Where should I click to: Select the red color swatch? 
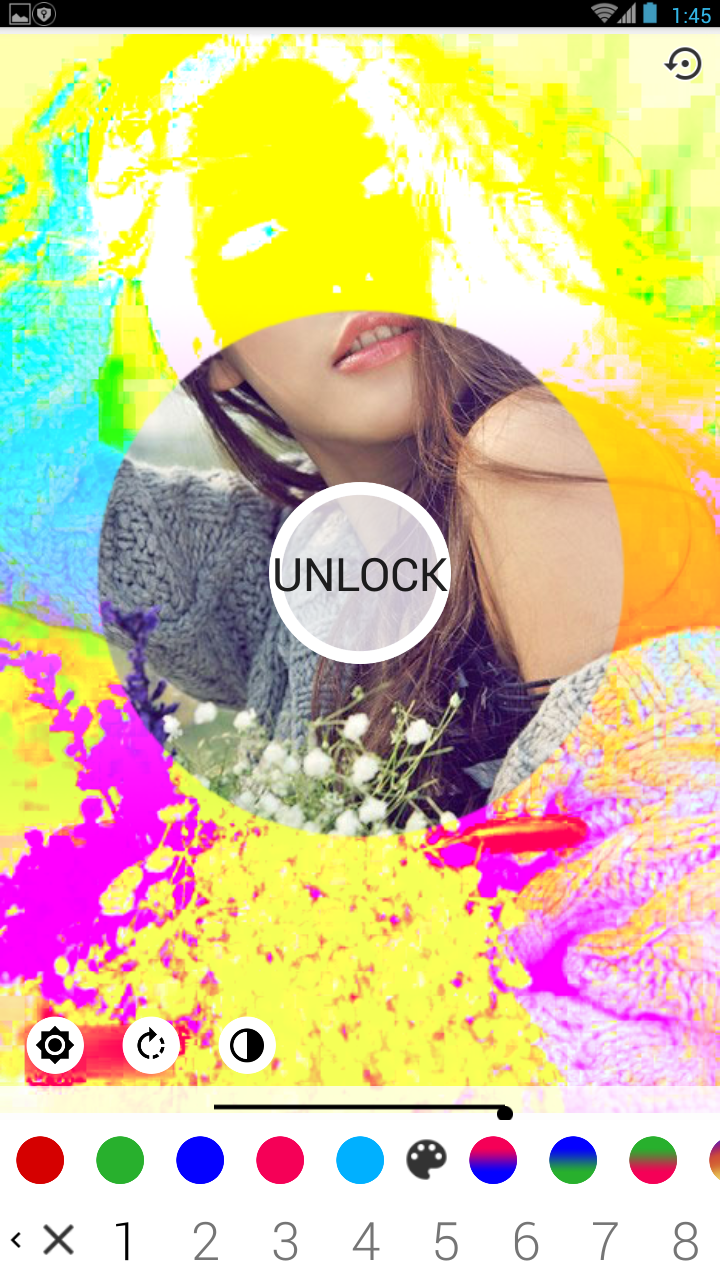pyautogui.click(x=40, y=1160)
